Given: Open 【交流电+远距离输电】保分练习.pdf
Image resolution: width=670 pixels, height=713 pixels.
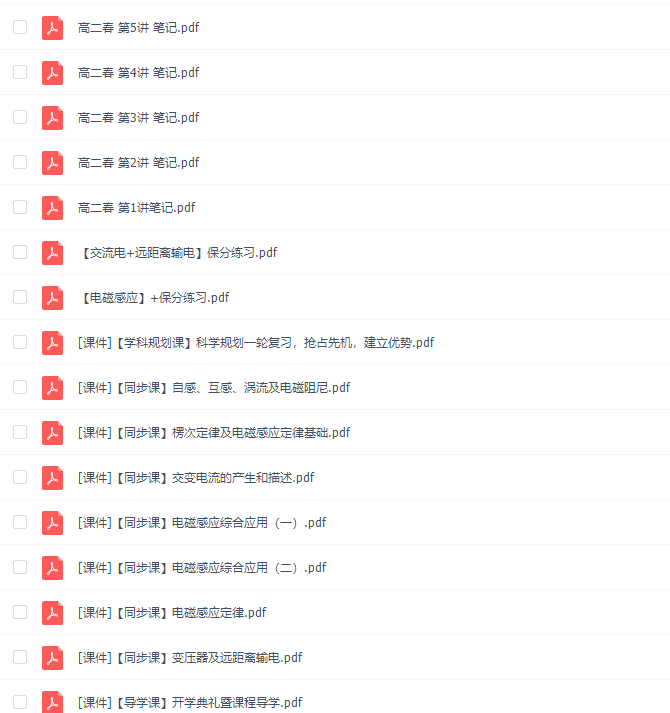Looking at the screenshot, I should click(177, 252).
